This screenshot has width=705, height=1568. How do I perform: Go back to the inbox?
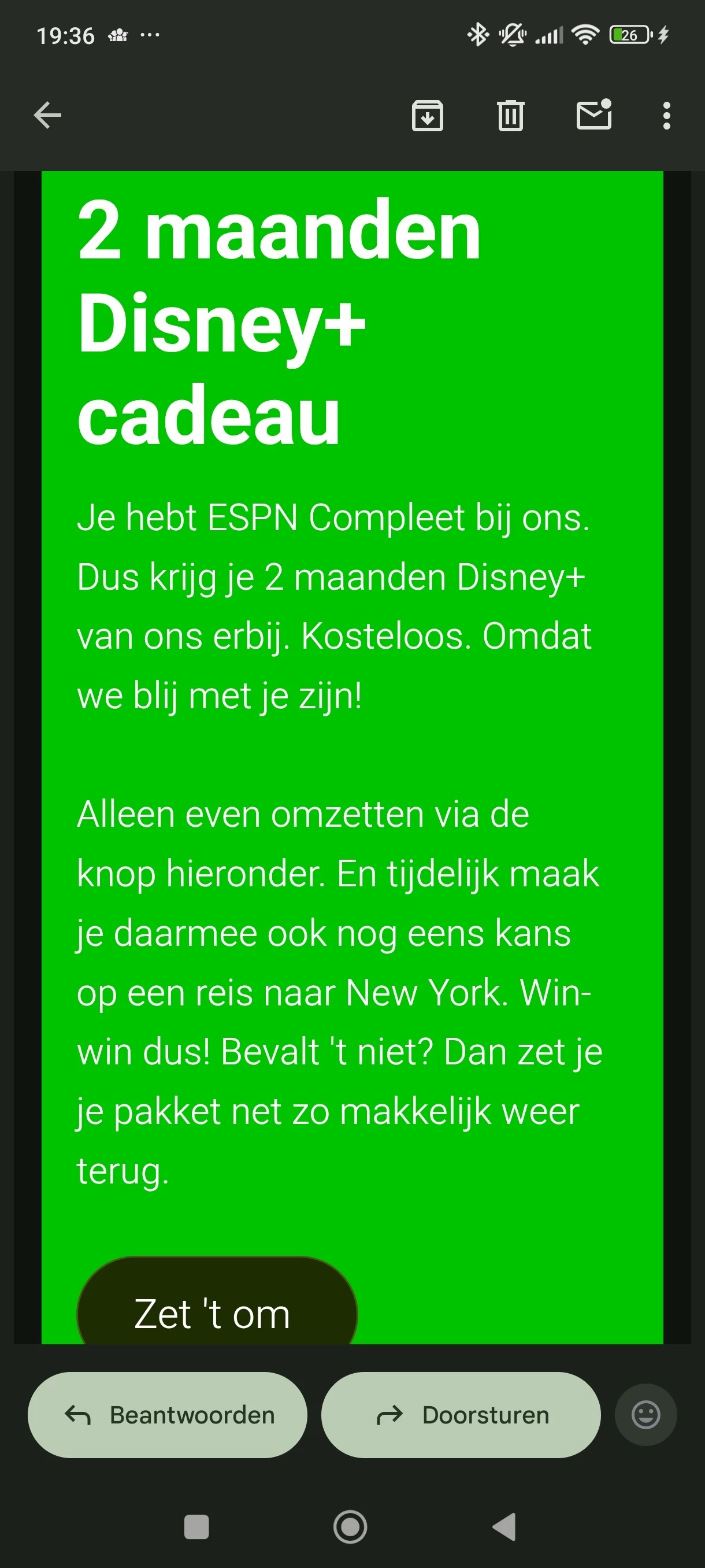[47, 115]
